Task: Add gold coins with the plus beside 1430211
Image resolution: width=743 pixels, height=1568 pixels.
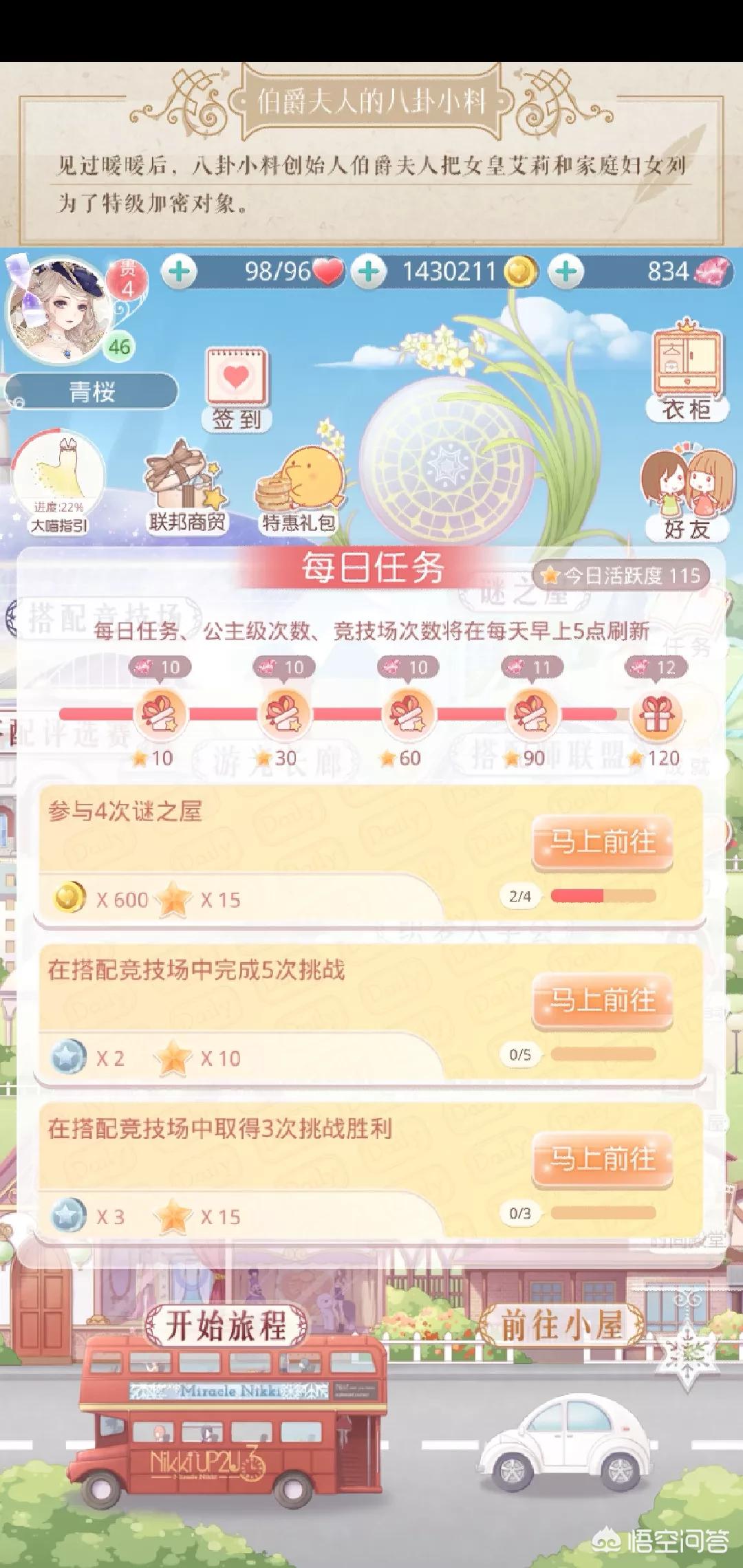Action: [x=369, y=272]
